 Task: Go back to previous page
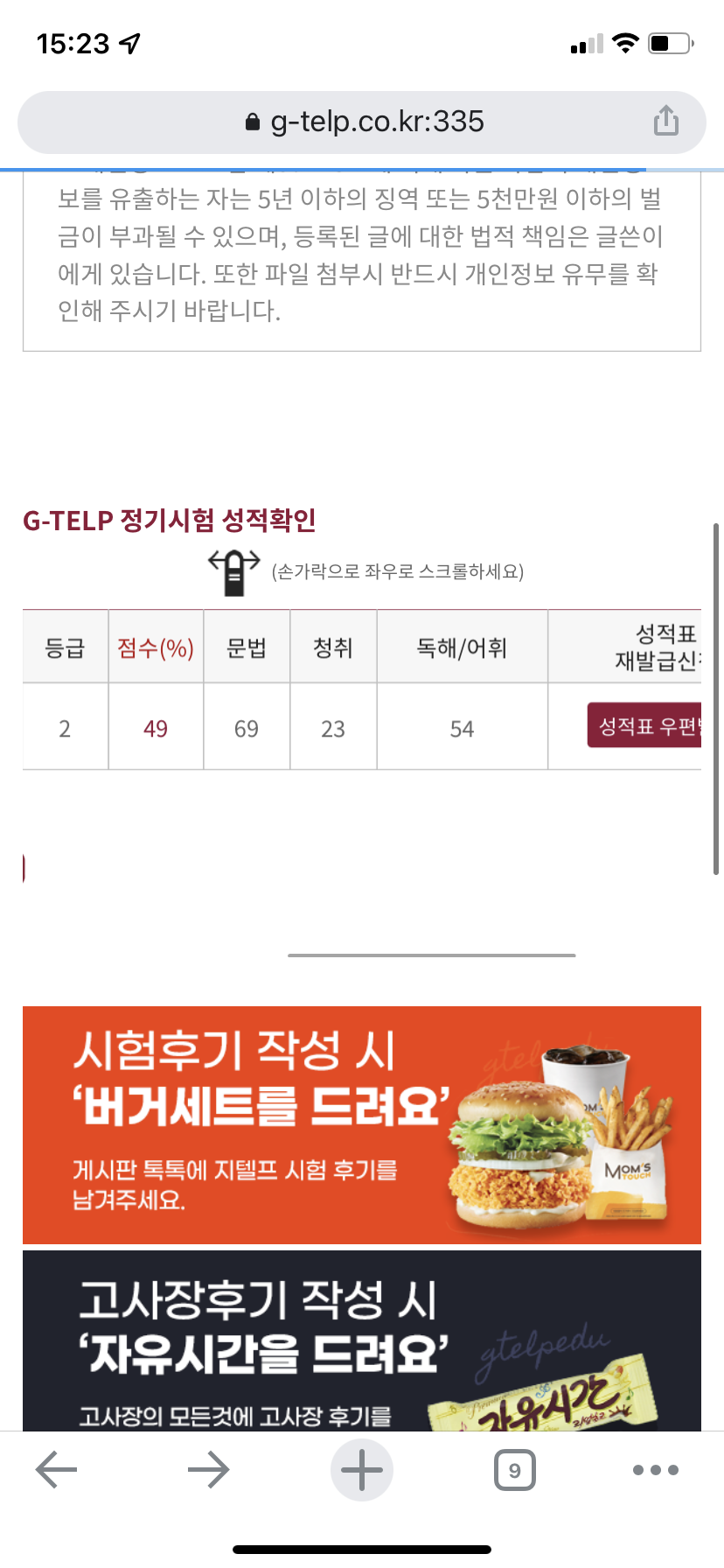pyautogui.click(x=57, y=1469)
